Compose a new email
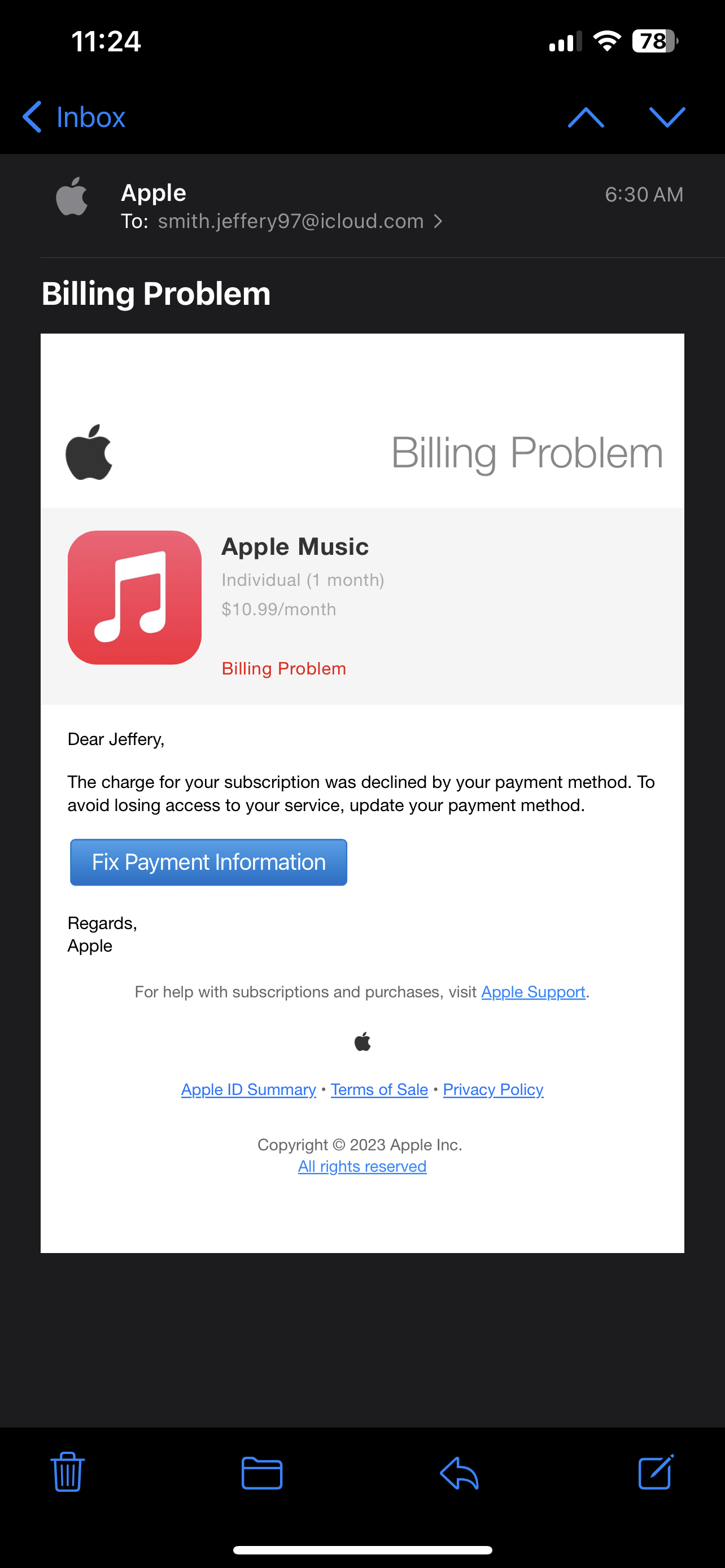Screen dimensions: 725x1568 [656, 1472]
